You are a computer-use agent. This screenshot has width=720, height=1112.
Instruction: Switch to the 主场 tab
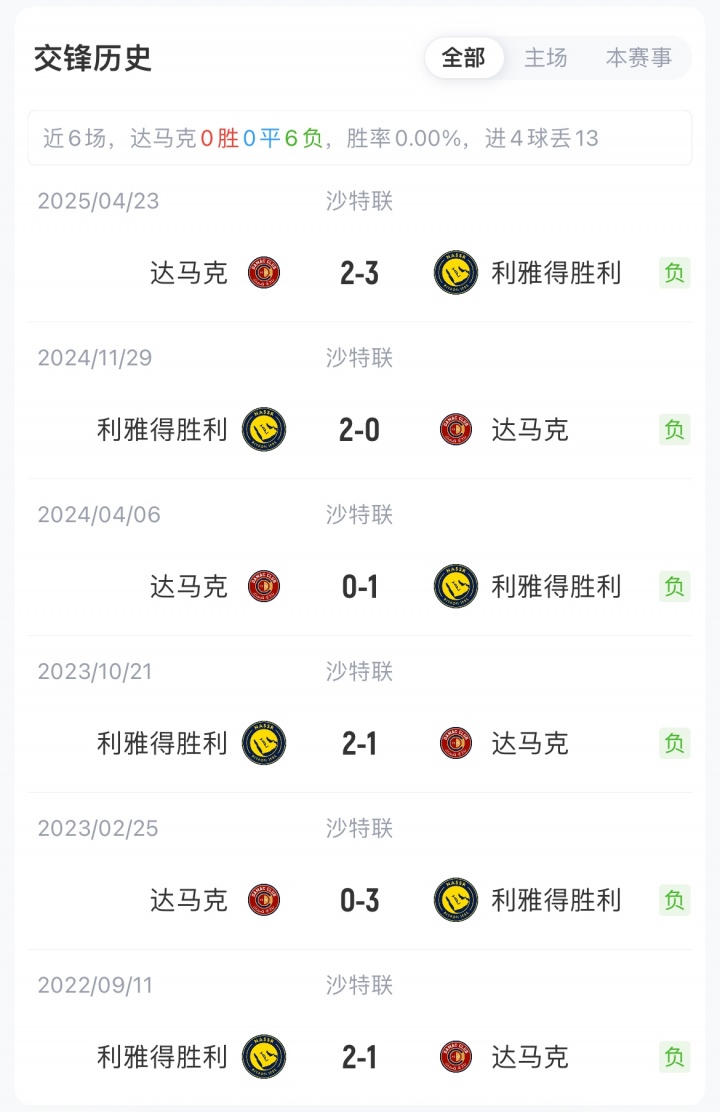pyautogui.click(x=546, y=58)
